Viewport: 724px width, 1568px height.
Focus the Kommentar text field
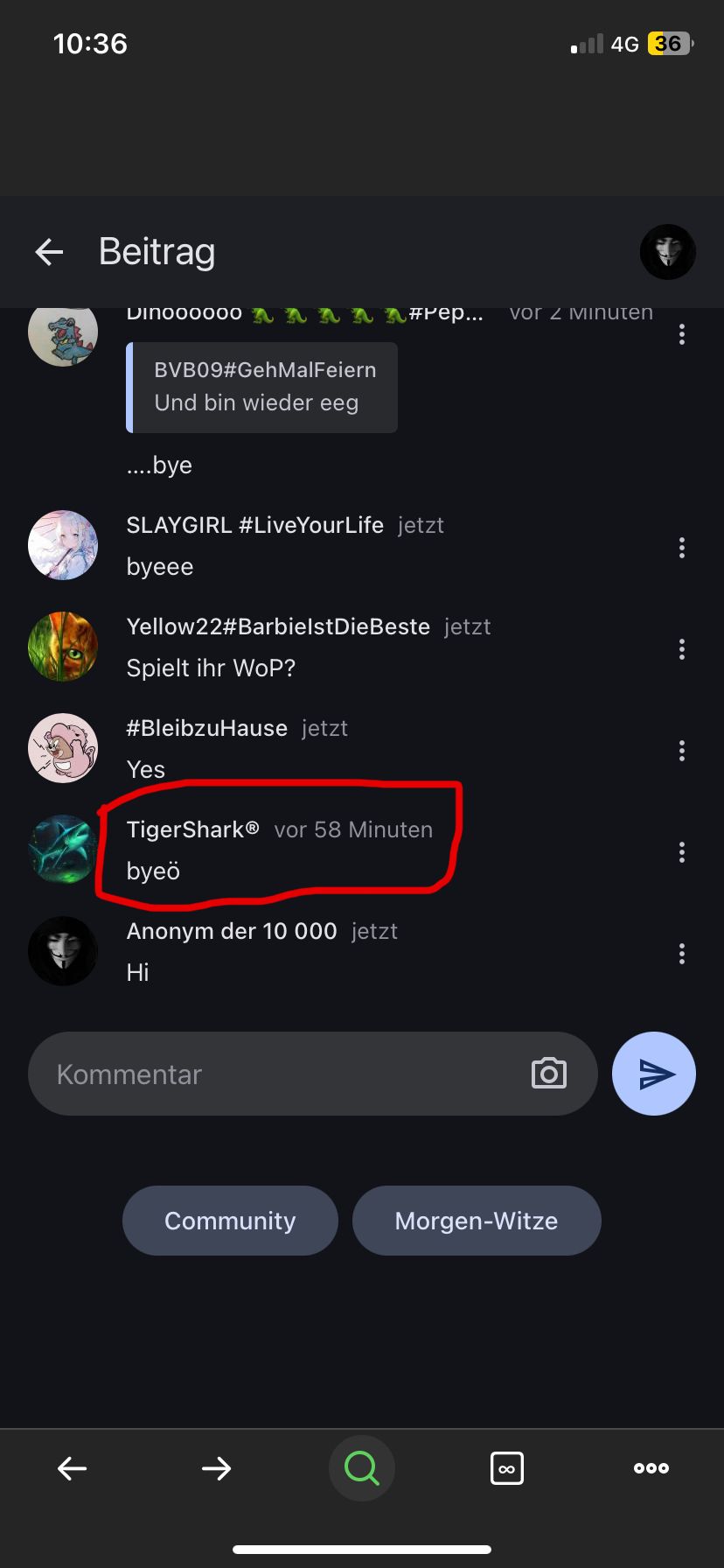pos(280,1074)
